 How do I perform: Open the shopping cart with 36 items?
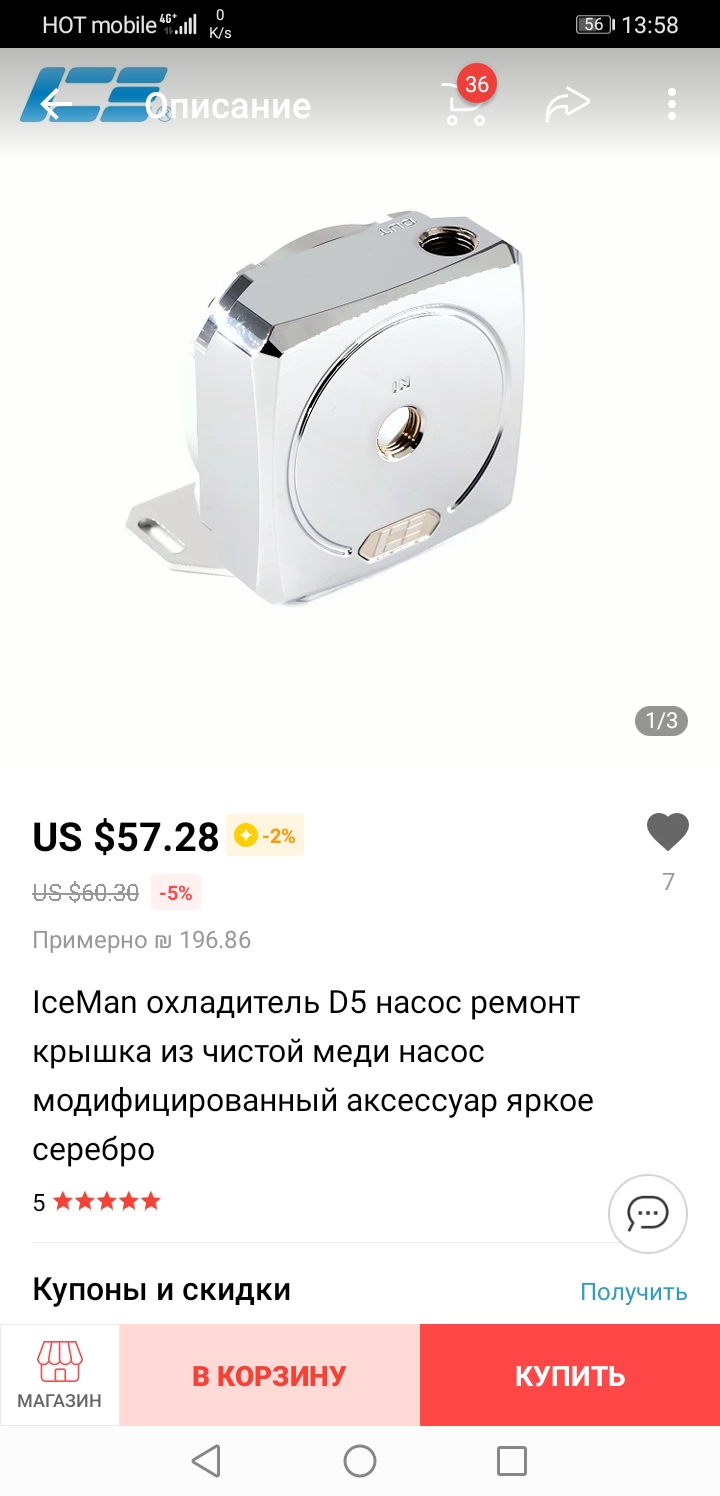(465, 104)
